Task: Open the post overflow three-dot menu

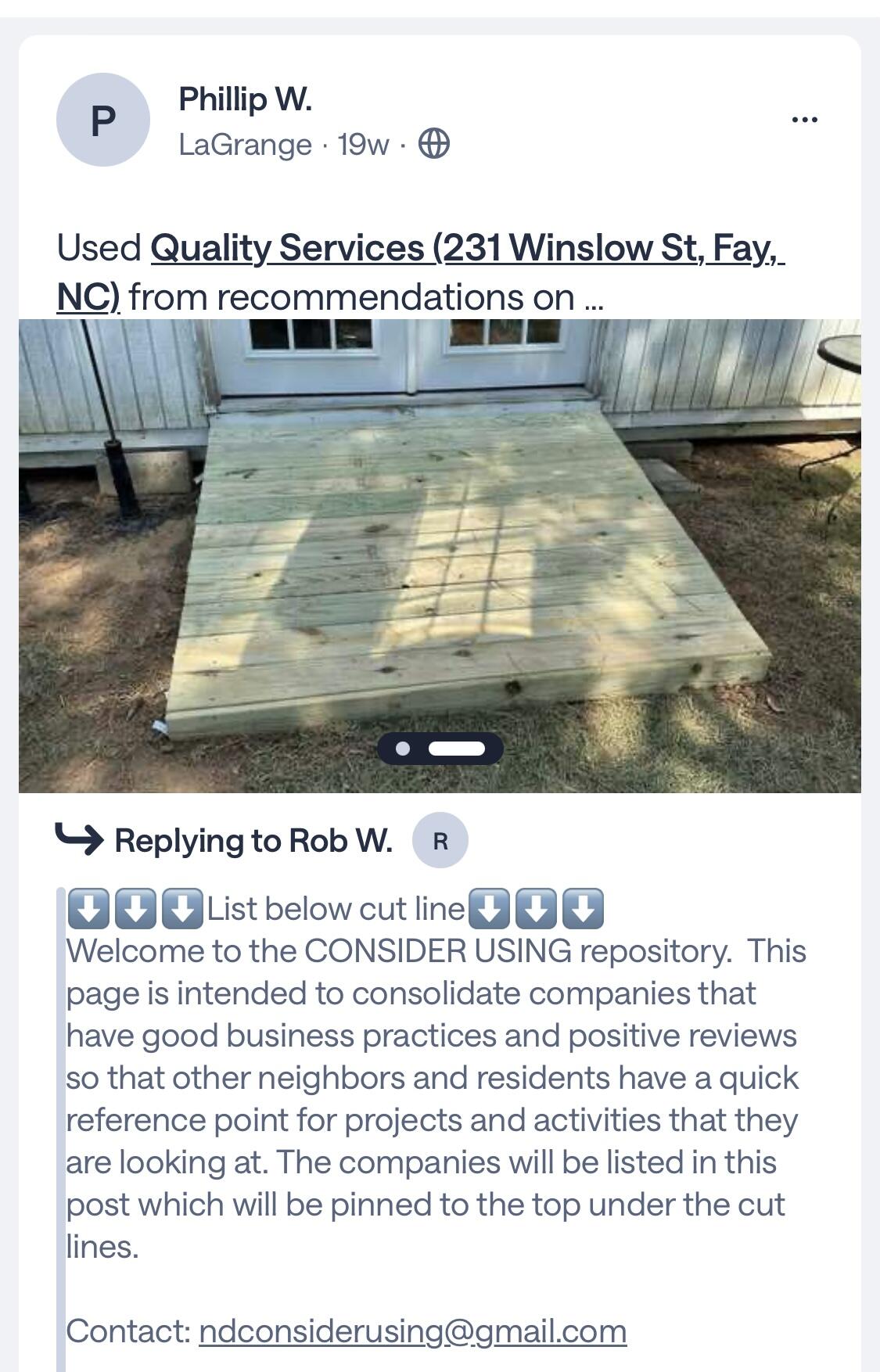Action: point(803,118)
